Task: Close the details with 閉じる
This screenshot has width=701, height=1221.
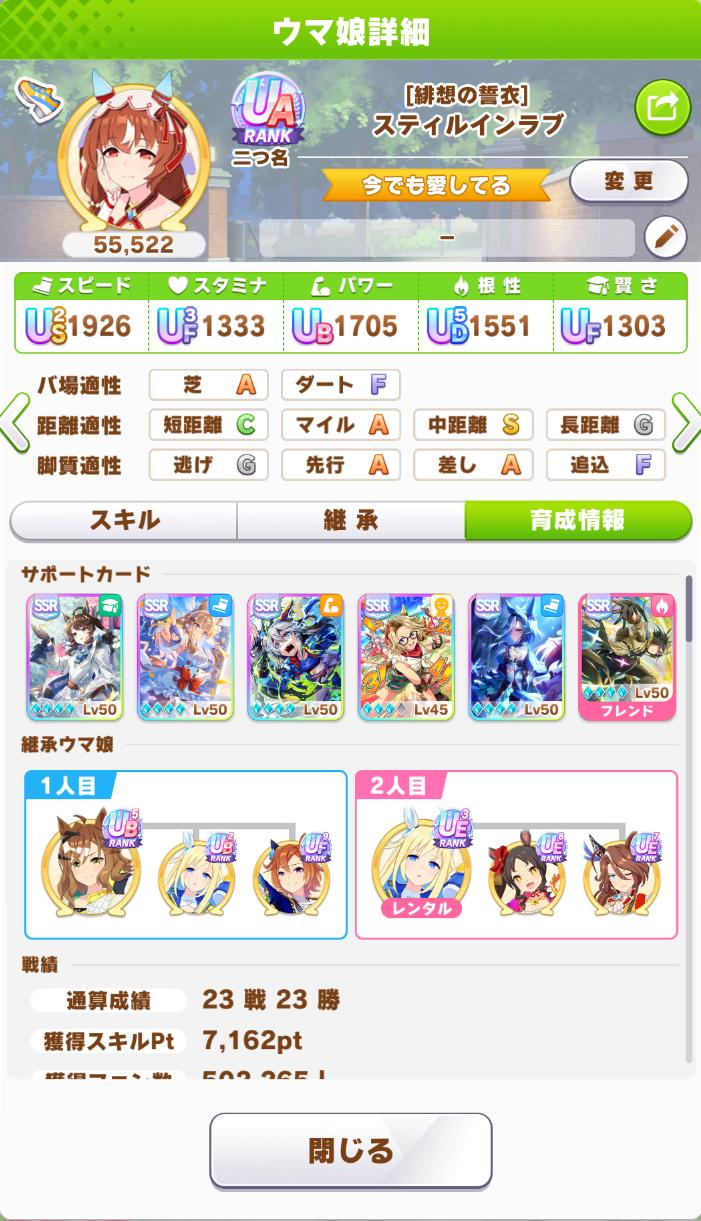Action: [350, 1150]
